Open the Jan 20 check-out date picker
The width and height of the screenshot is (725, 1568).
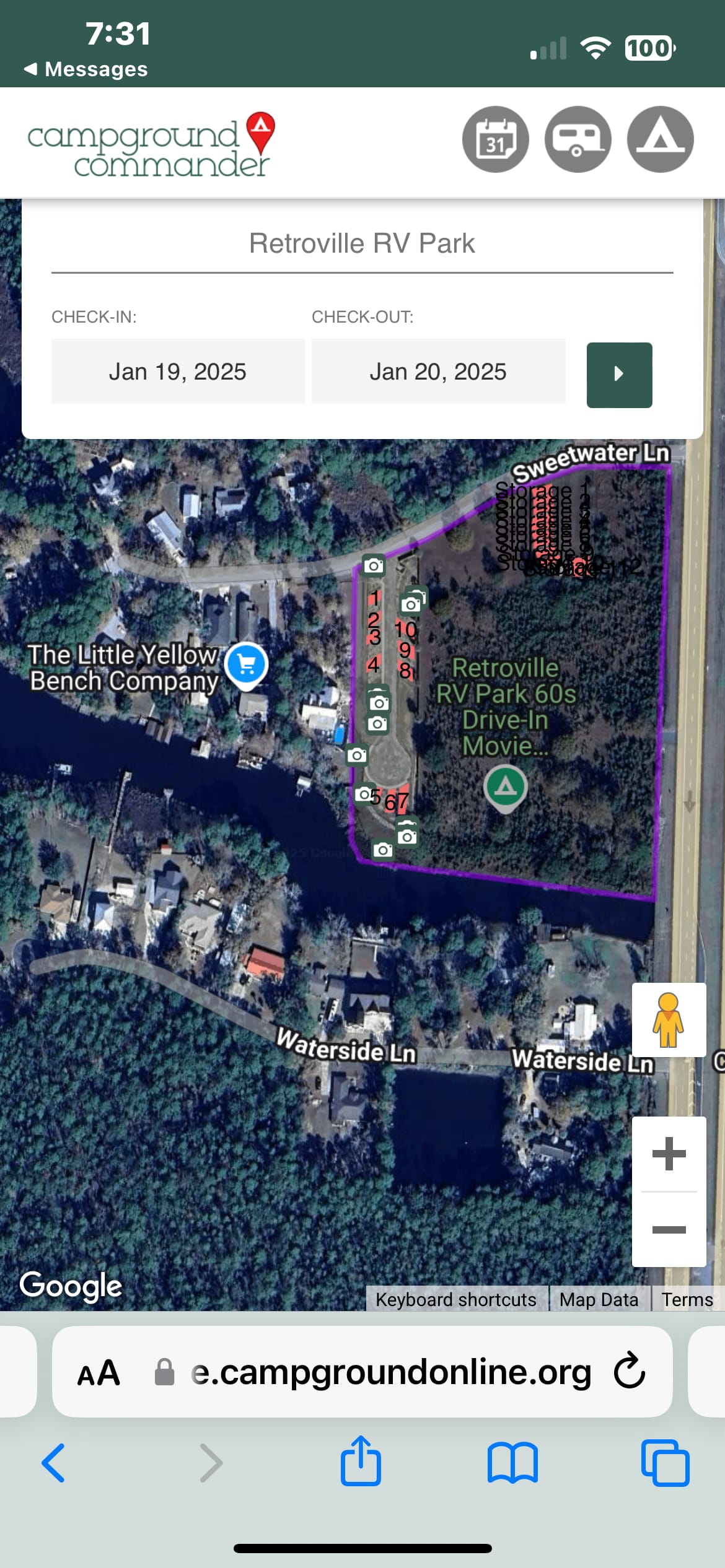coord(438,372)
